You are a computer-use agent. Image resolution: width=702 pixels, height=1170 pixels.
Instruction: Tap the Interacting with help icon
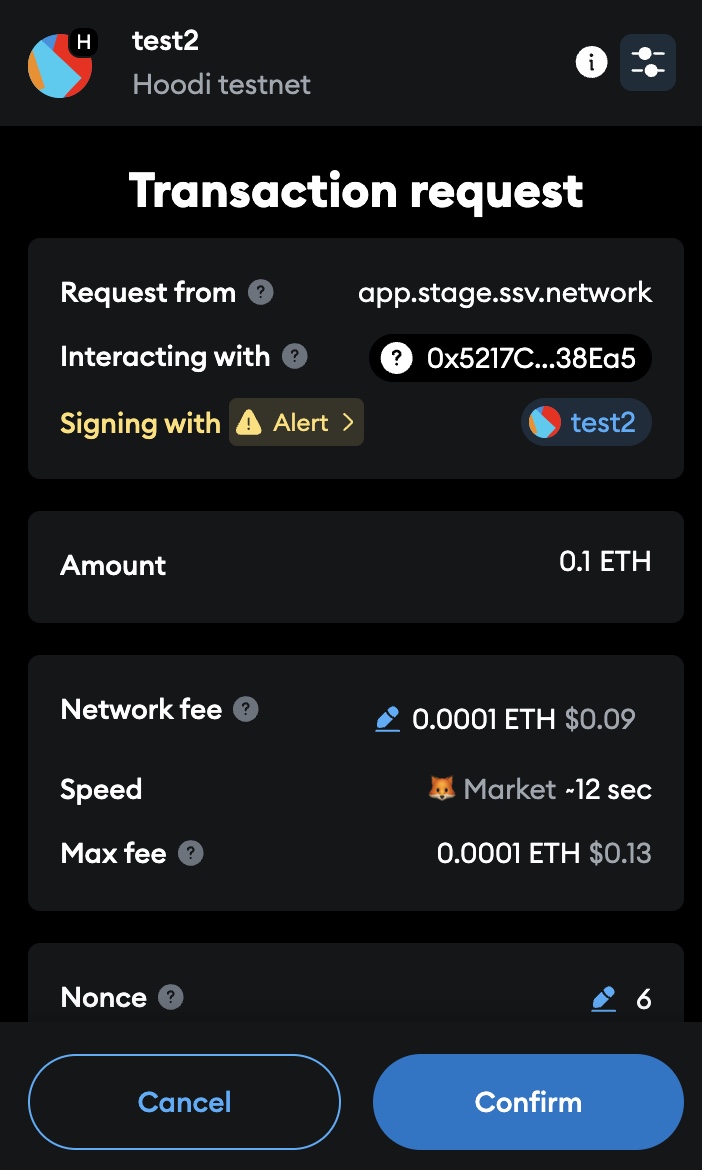[295, 356]
